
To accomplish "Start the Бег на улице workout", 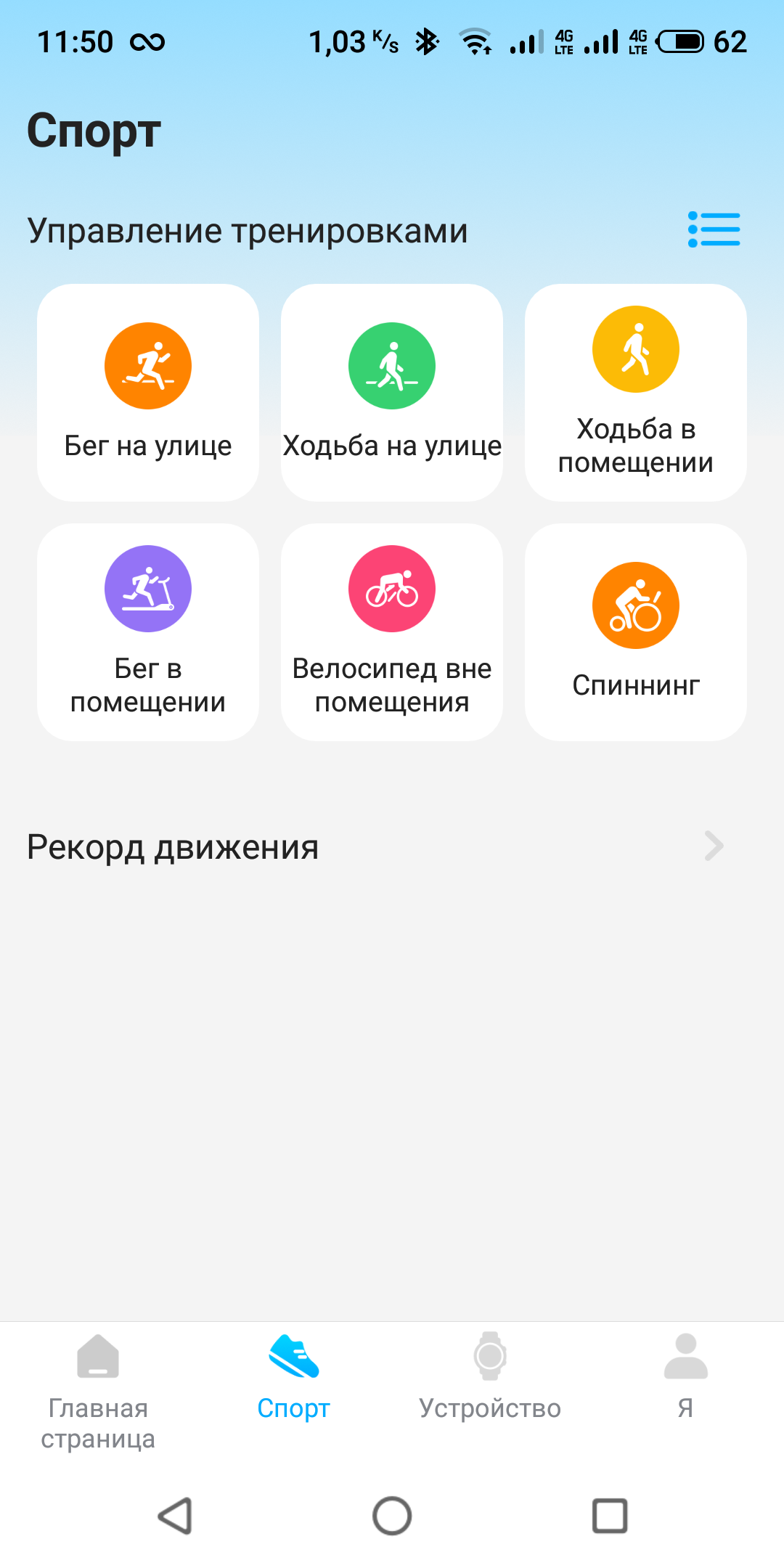I will 148,393.
